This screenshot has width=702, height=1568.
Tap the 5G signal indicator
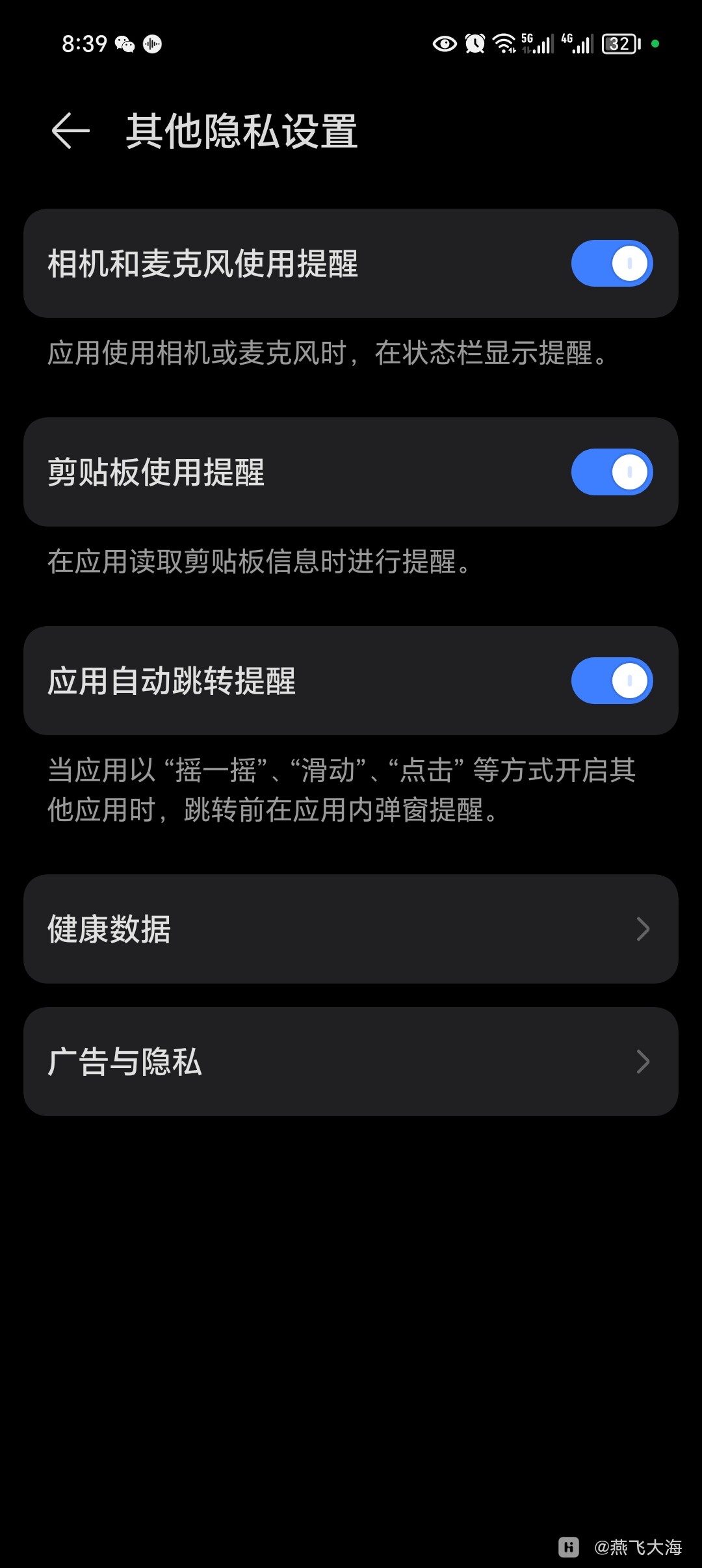click(x=538, y=44)
